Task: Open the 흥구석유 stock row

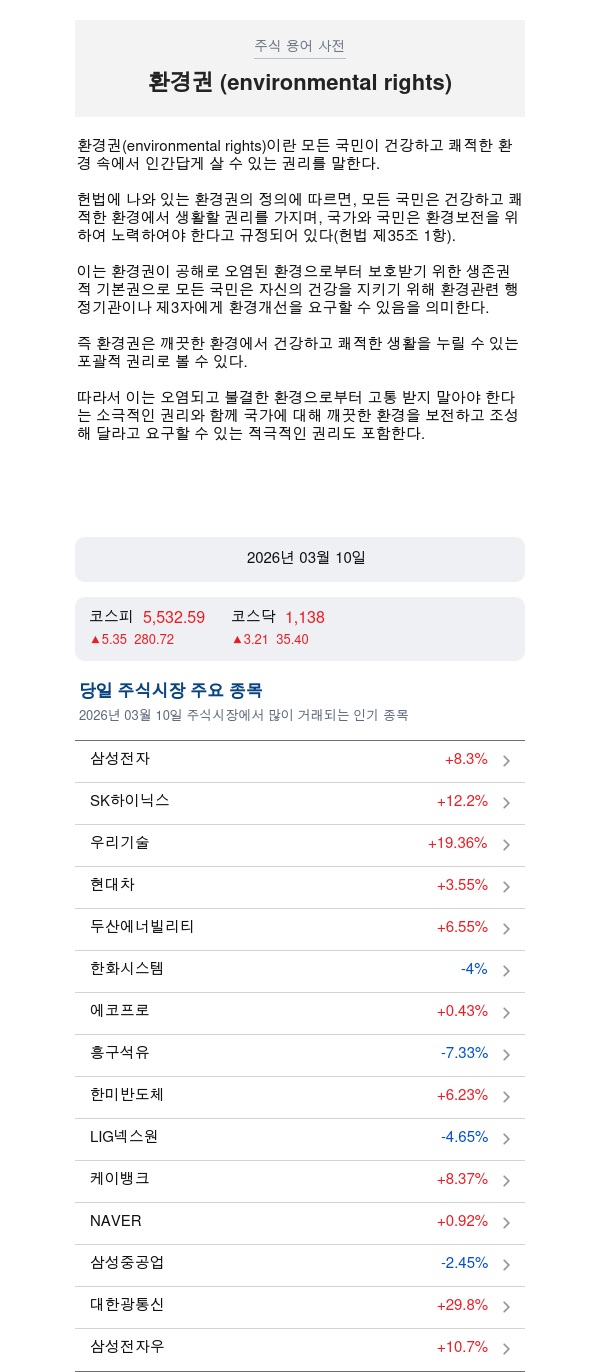Action: pyautogui.click(x=299, y=1054)
